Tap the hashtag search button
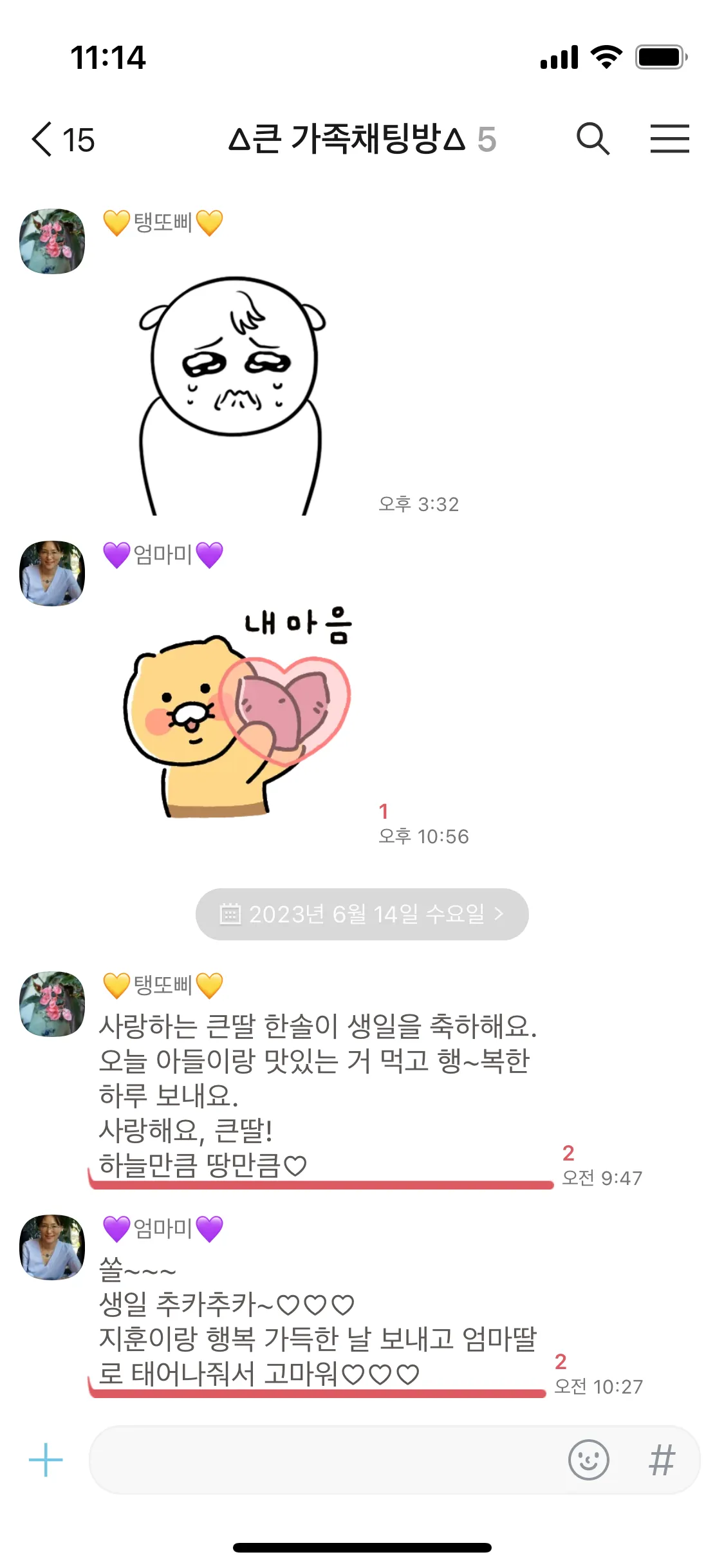 (x=662, y=1459)
